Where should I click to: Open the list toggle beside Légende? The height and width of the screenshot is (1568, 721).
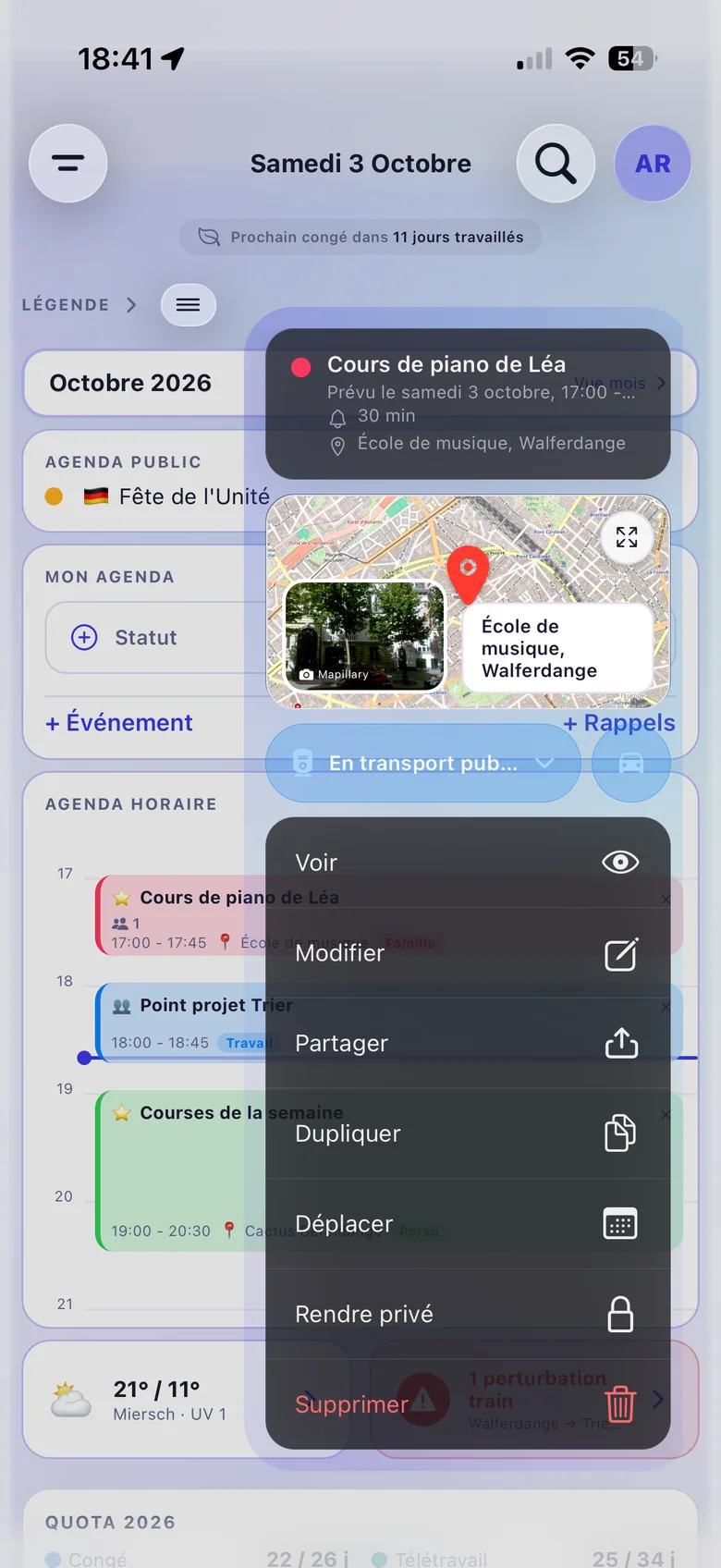point(189,305)
